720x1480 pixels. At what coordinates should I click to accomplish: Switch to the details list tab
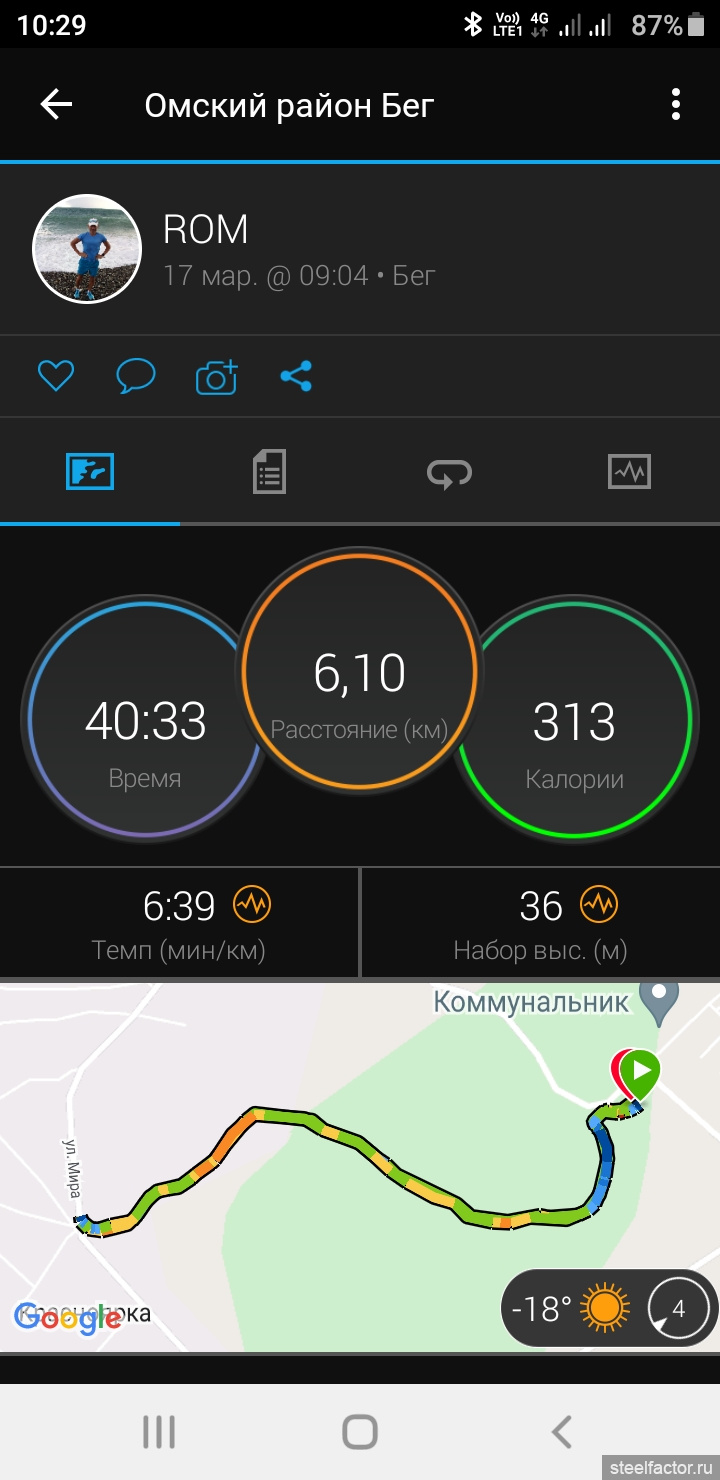269,471
